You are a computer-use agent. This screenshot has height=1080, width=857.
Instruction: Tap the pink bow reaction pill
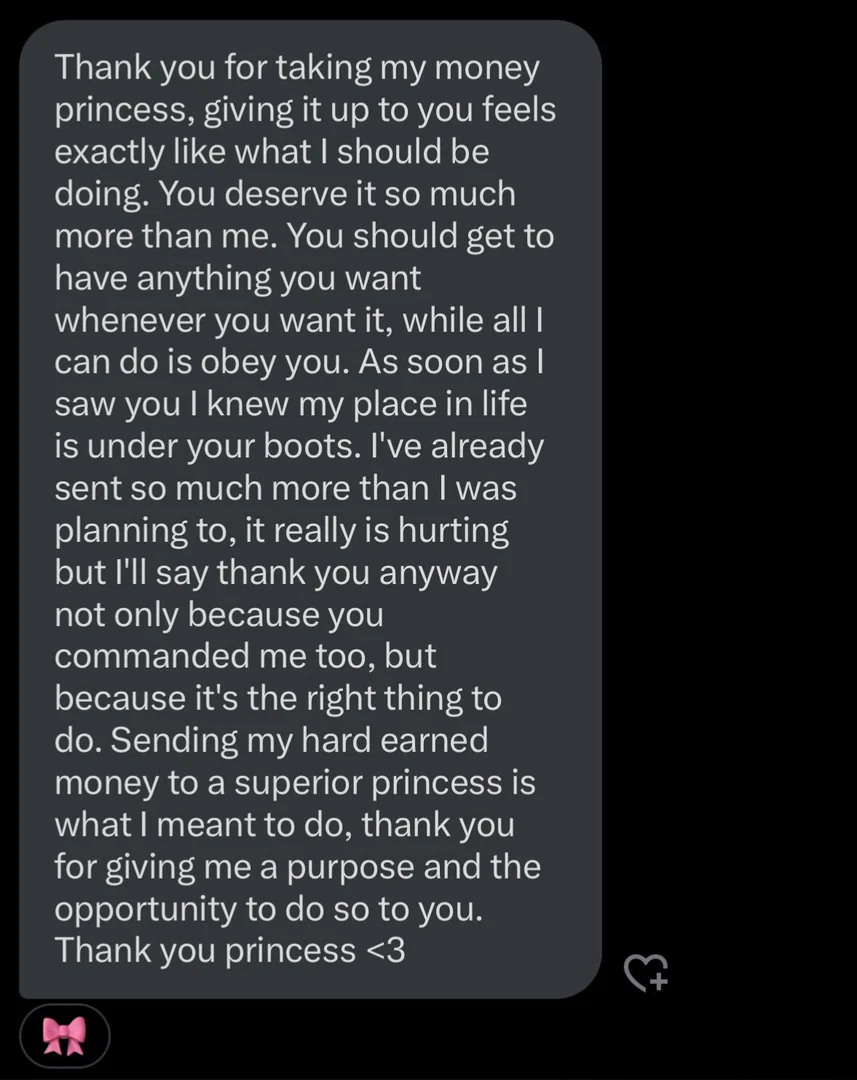point(65,1035)
